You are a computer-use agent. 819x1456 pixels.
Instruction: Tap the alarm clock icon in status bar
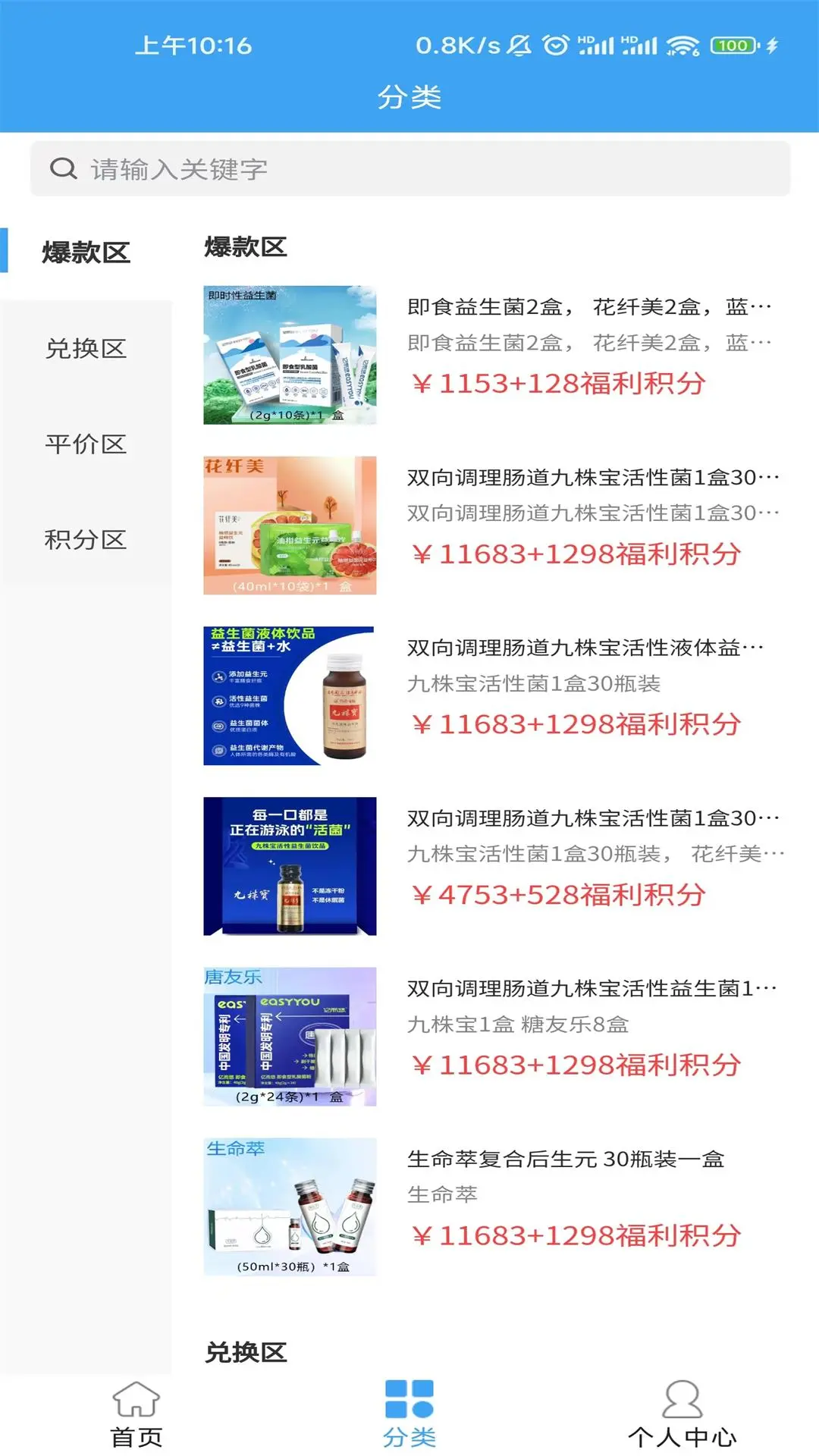(556, 45)
